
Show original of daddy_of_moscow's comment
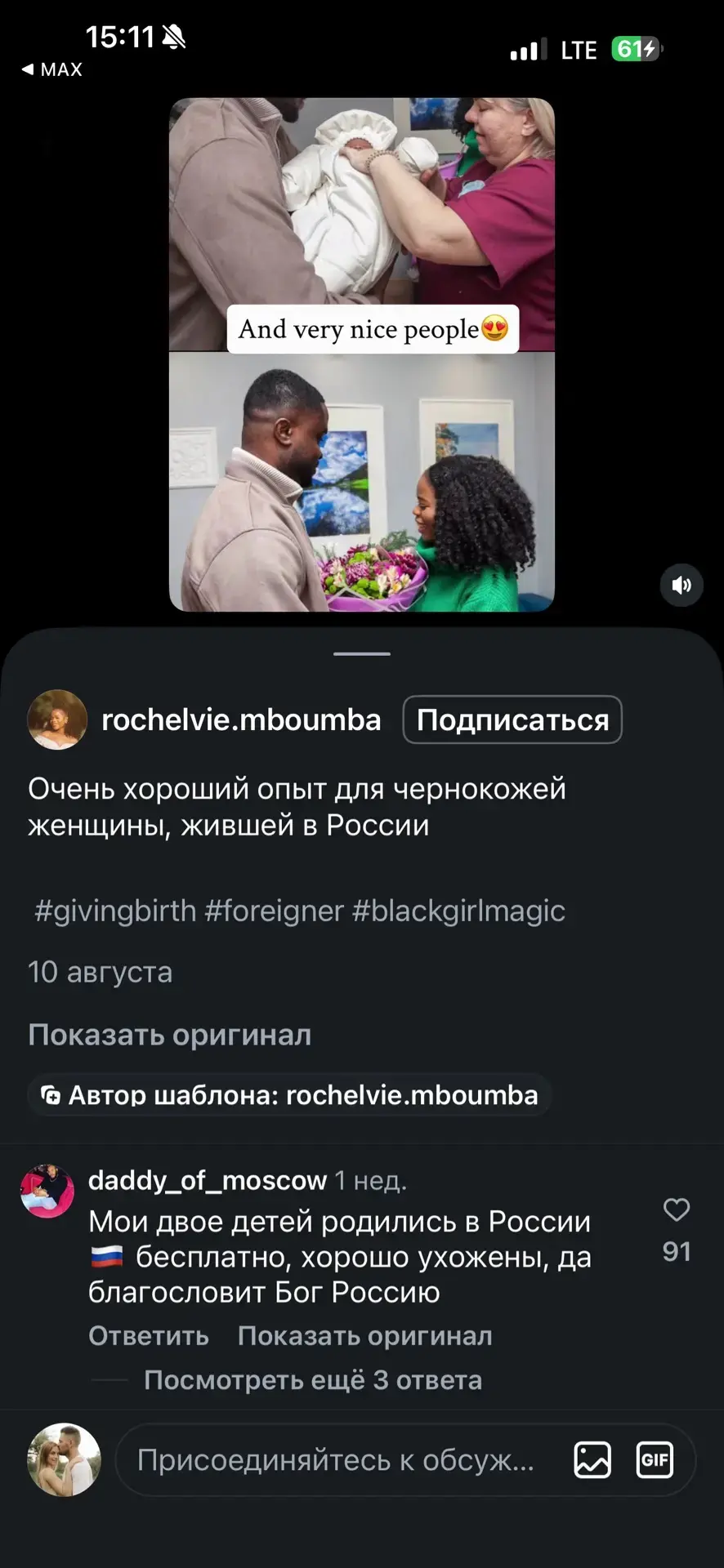[364, 1336]
